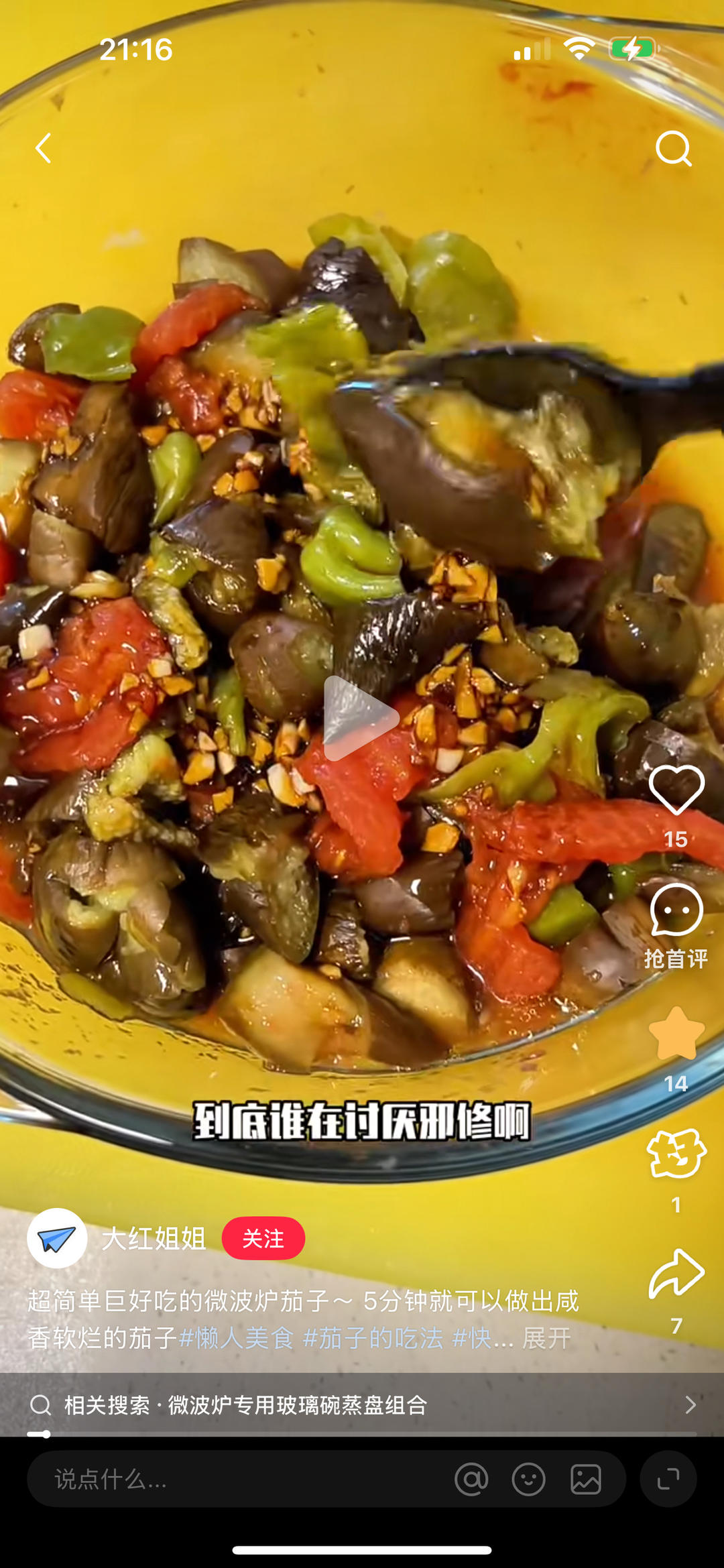724x1568 pixels.
Task: Open hashtag #懒人美食
Action: pos(237,1338)
